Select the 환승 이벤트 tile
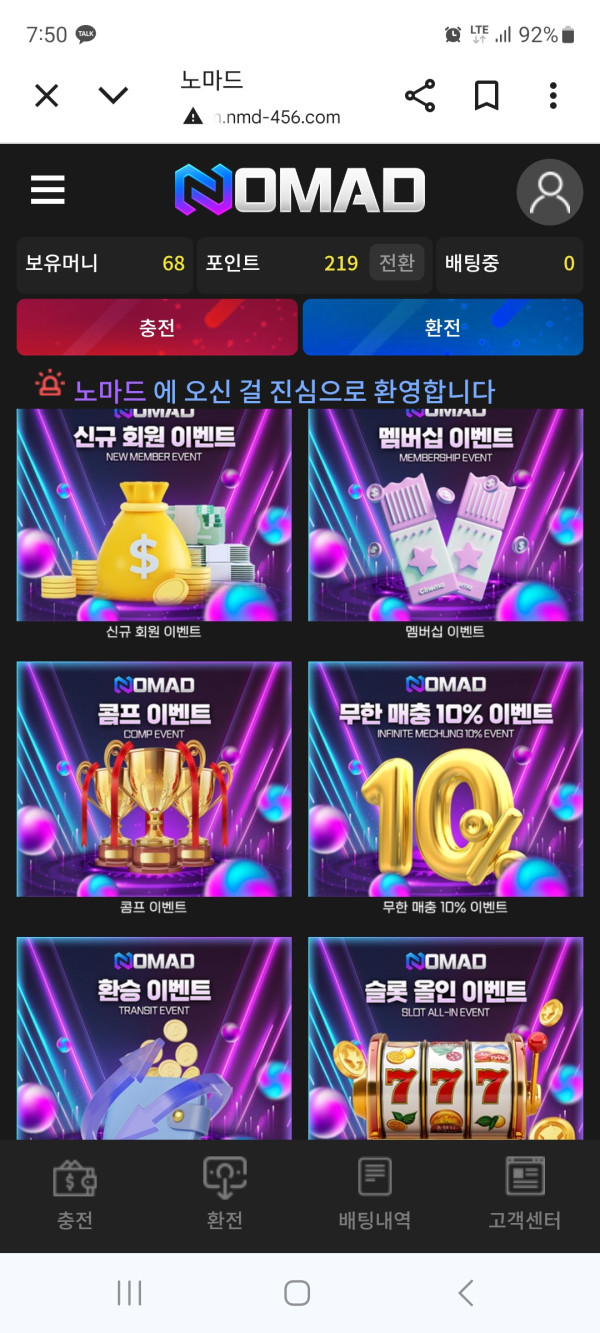600x1333 pixels. (x=154, y=1038)
